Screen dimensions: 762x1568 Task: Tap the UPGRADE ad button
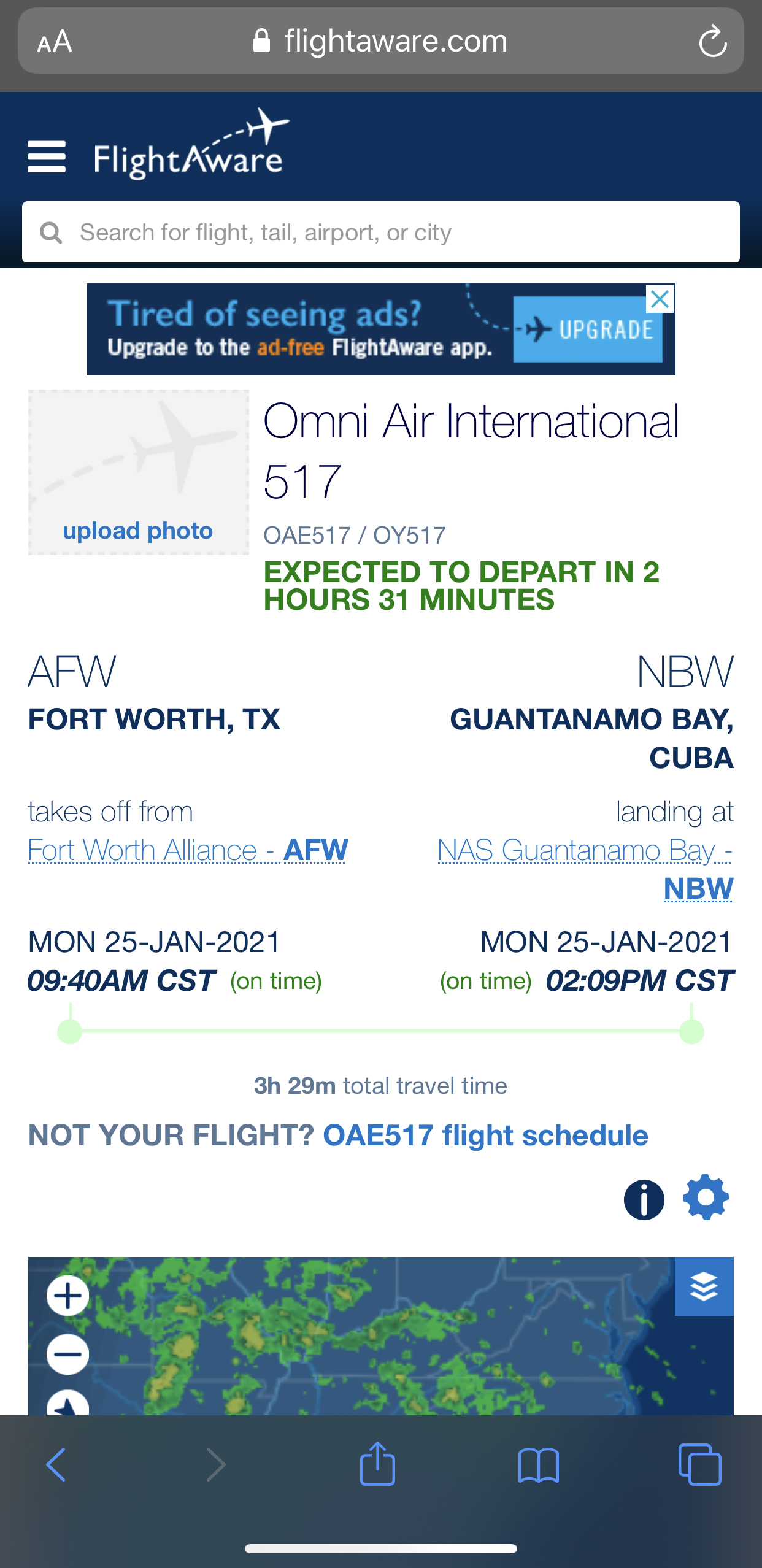click(588, 330)
